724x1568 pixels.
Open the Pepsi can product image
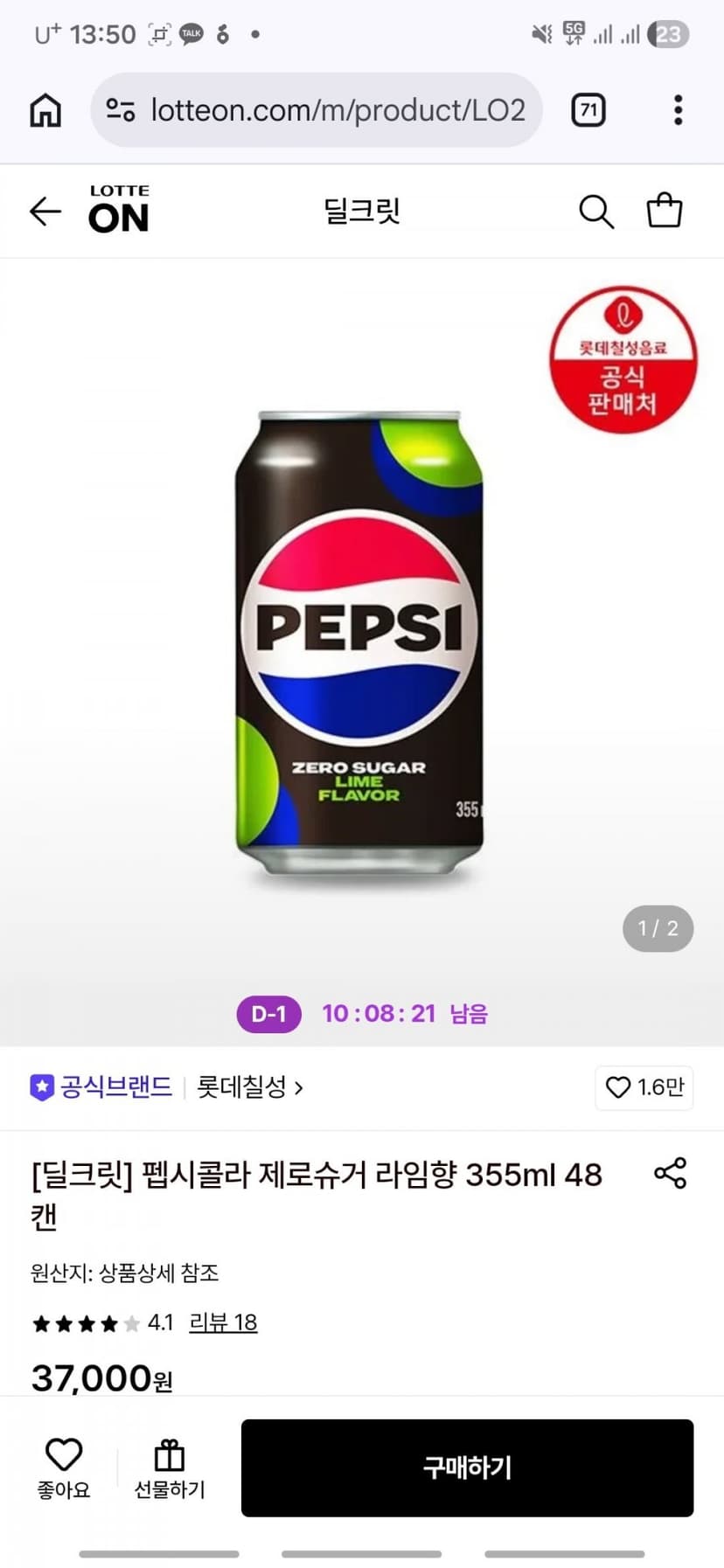tap(359, 644)
